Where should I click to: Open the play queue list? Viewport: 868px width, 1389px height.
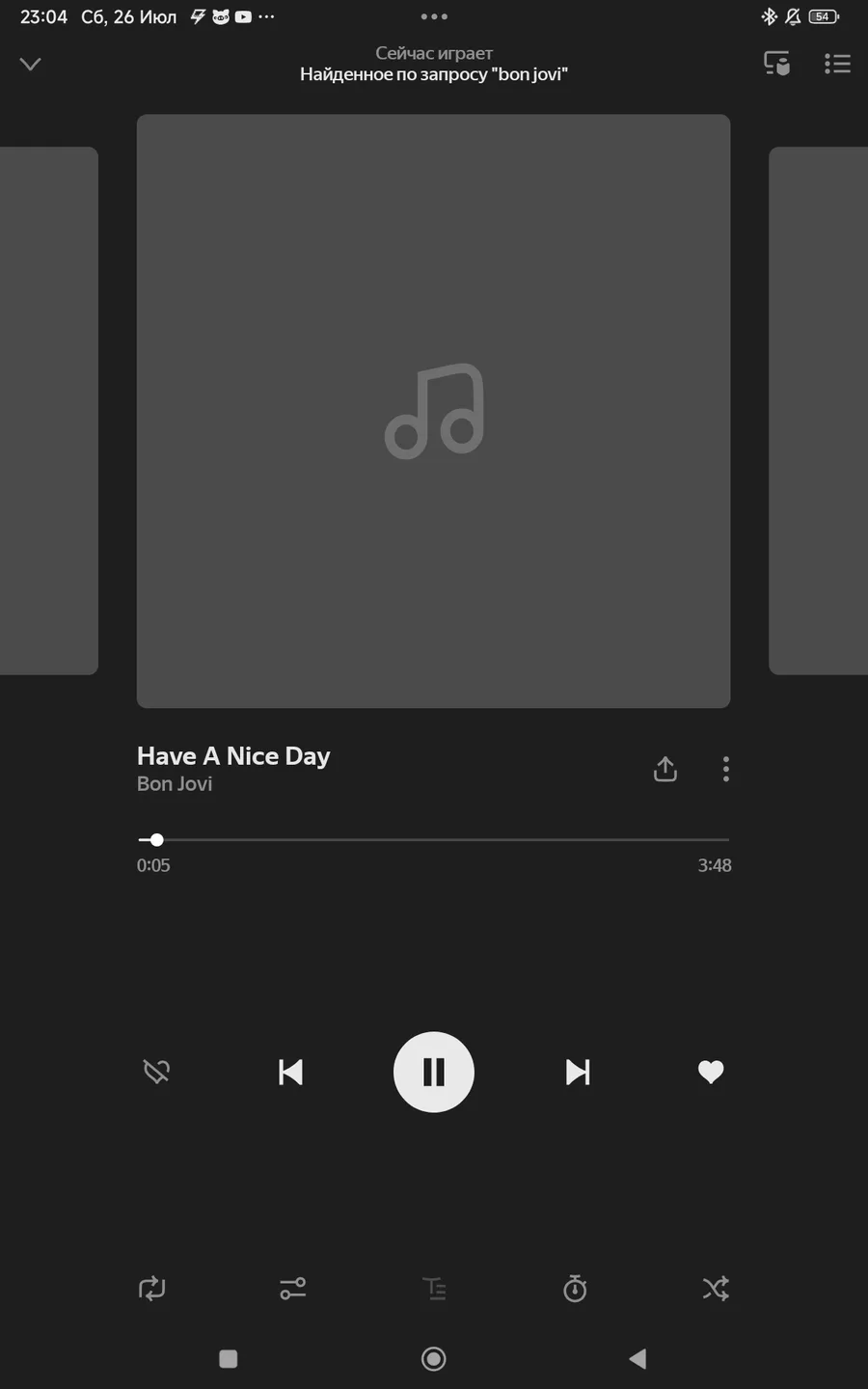pyautogui.click(x=837, y=64)
